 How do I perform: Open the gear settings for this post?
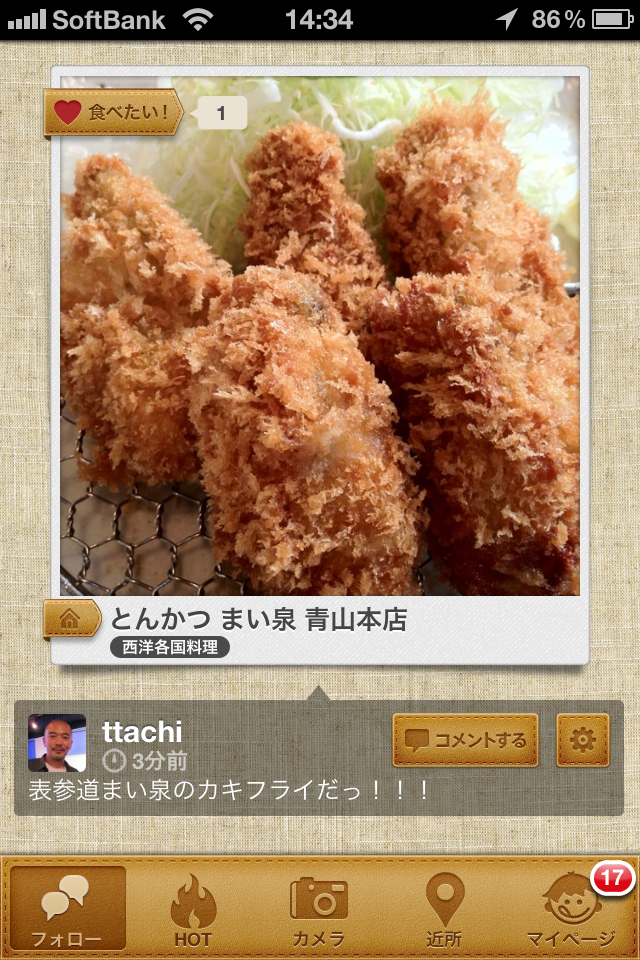pyautogui.click(x=582, y=740)
